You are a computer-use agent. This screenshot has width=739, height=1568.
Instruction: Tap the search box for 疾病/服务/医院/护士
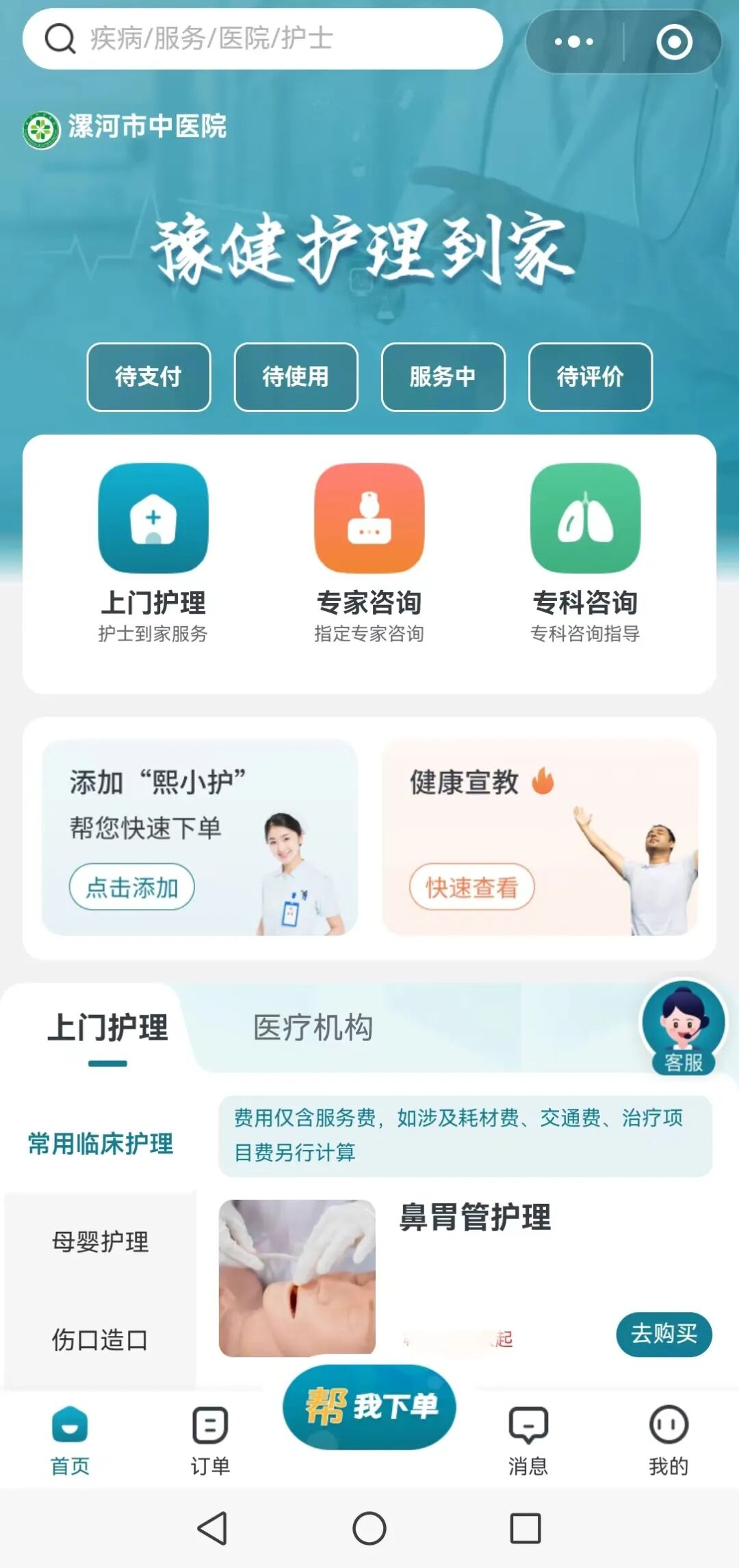point(263,39)
